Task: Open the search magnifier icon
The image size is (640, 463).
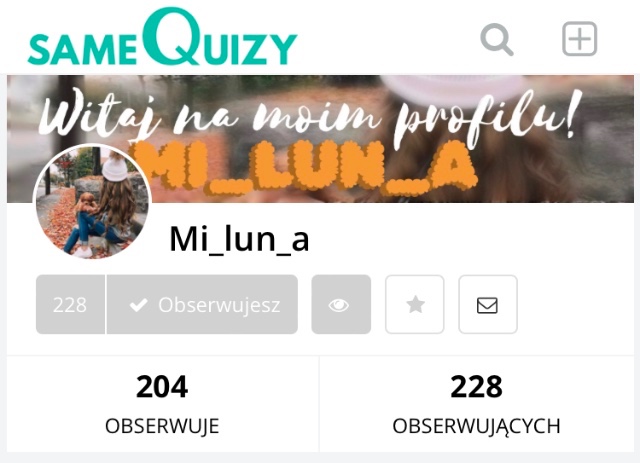Action: point(496,39)
